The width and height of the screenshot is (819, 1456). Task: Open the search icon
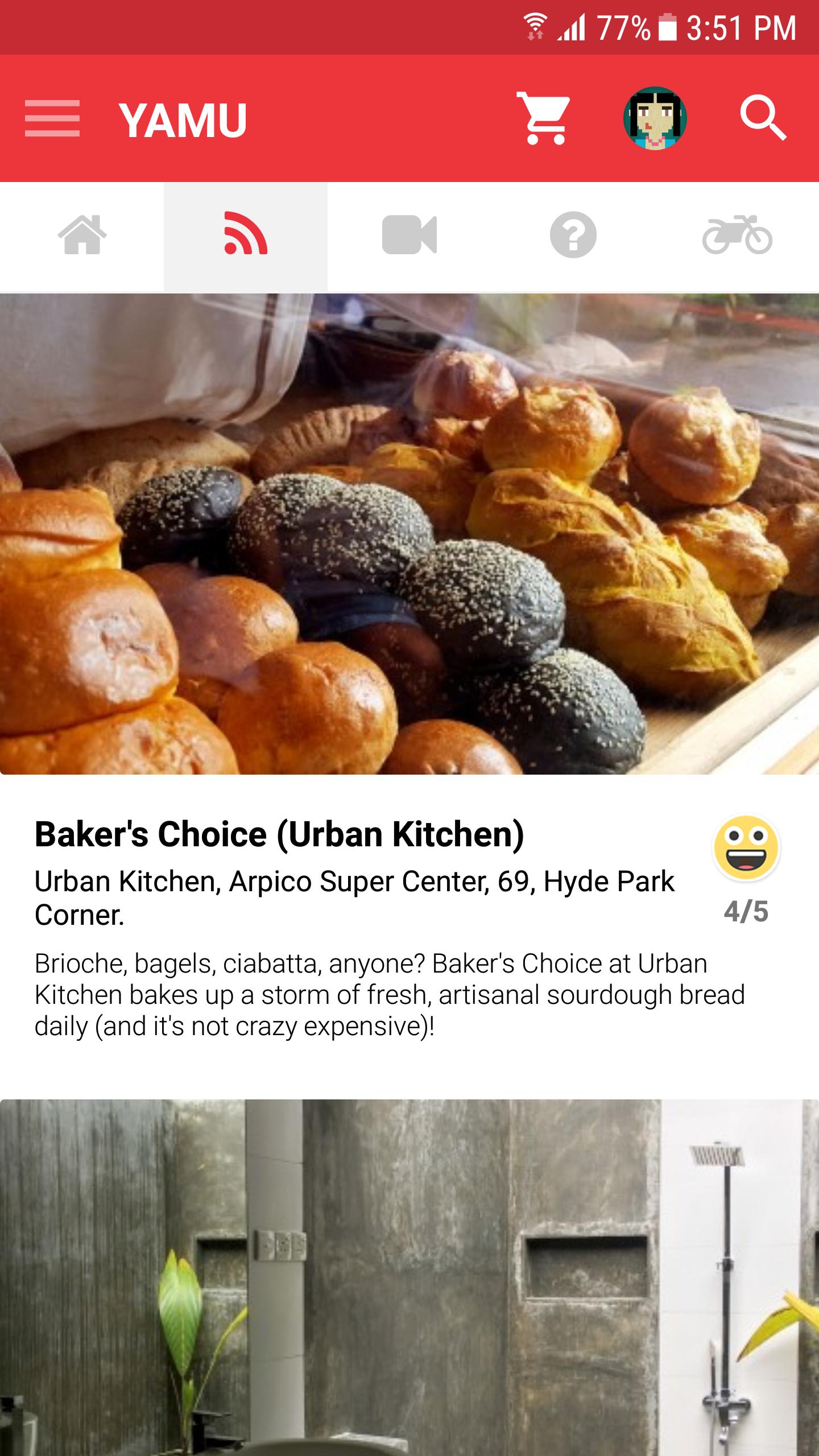click(763, 119)
